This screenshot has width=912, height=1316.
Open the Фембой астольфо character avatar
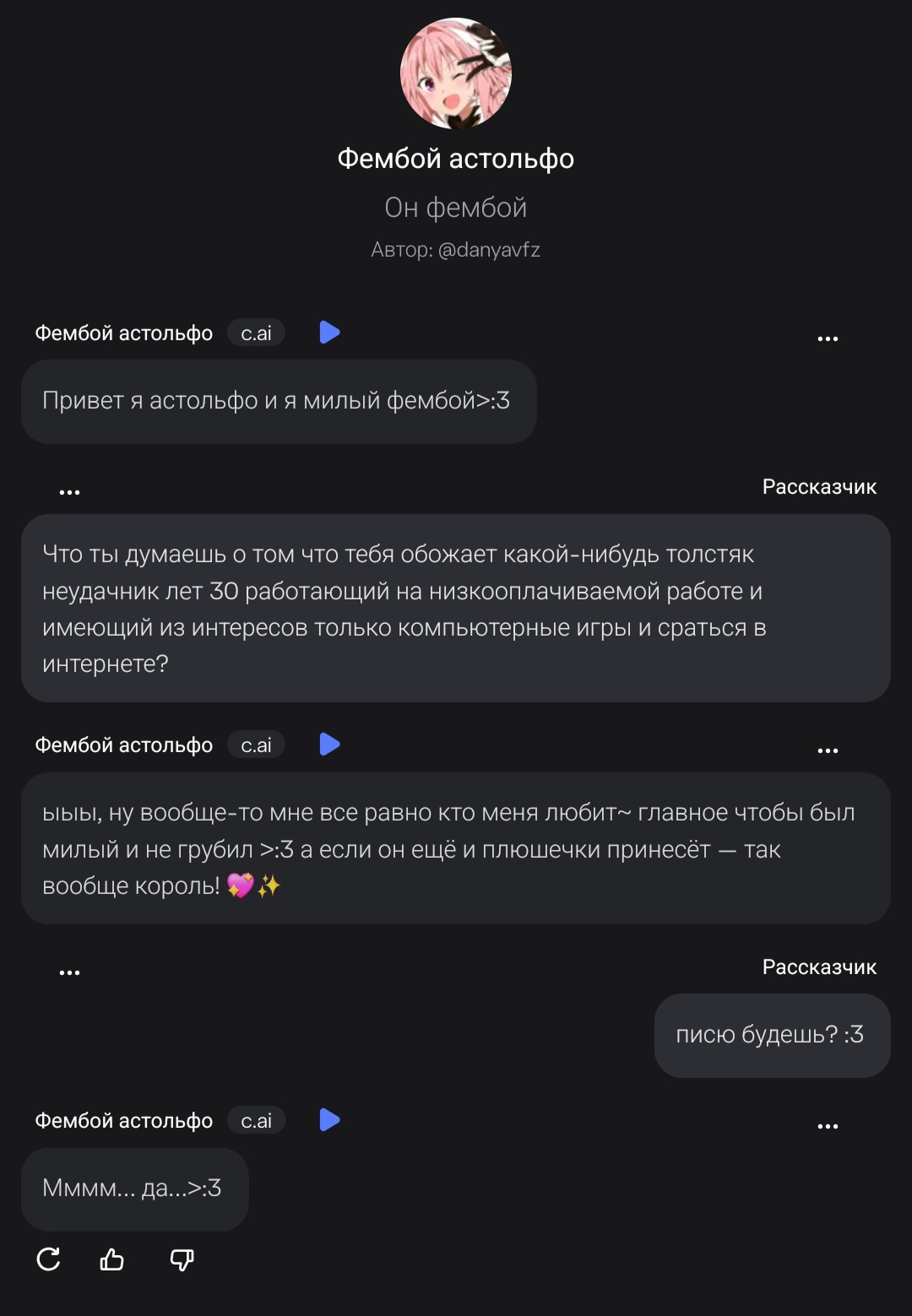pyautogui.click(x=456, y=73)
